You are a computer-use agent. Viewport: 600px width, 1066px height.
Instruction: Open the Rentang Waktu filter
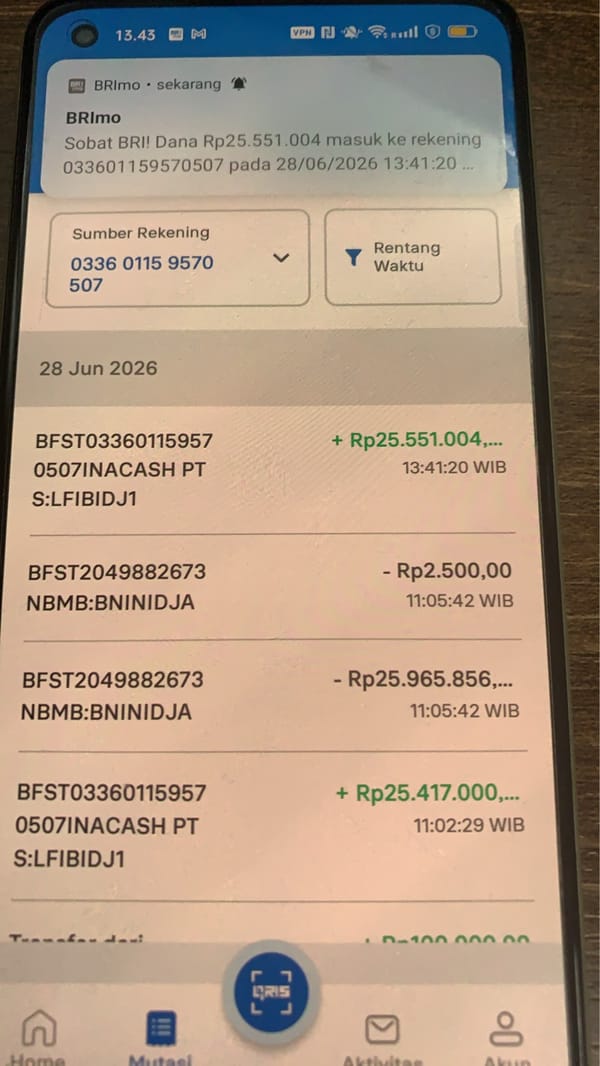413,256
